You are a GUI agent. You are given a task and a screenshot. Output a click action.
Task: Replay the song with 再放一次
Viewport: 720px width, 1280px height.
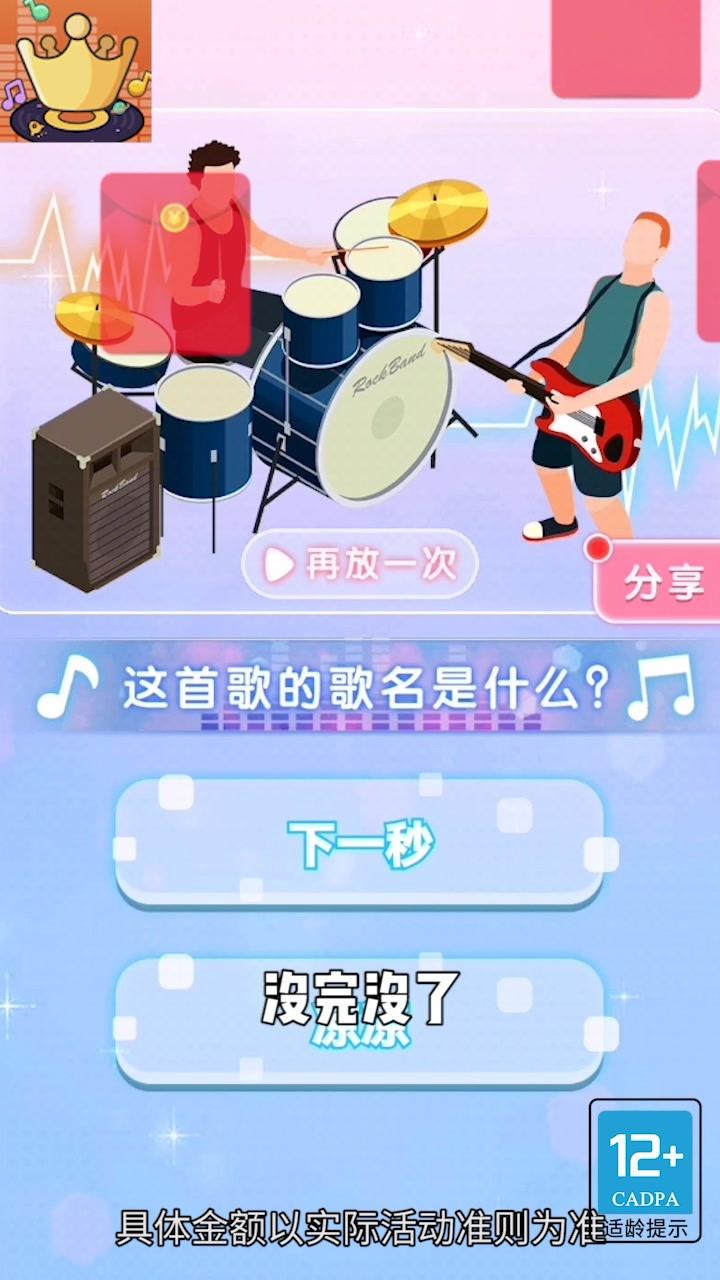360,565
